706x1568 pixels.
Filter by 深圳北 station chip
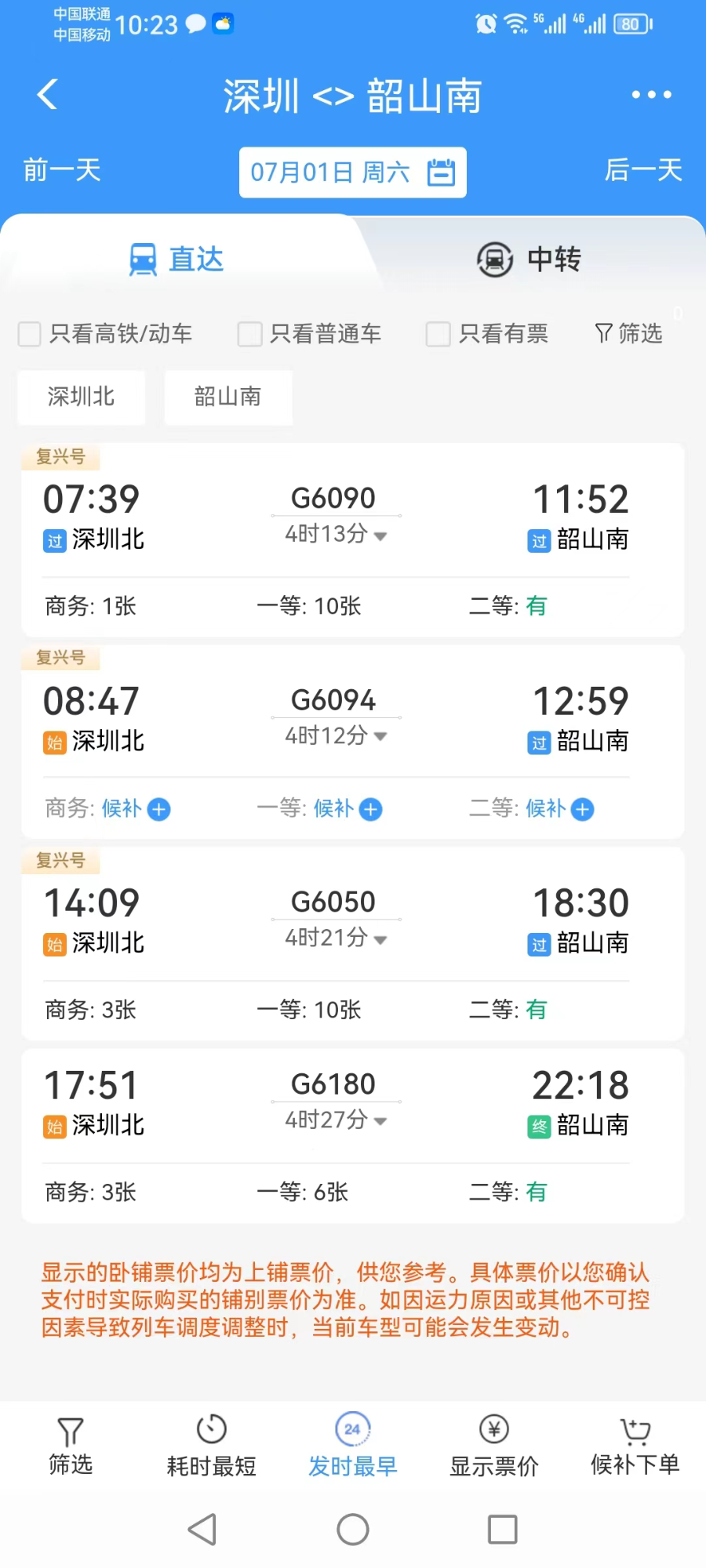[81, 397]
